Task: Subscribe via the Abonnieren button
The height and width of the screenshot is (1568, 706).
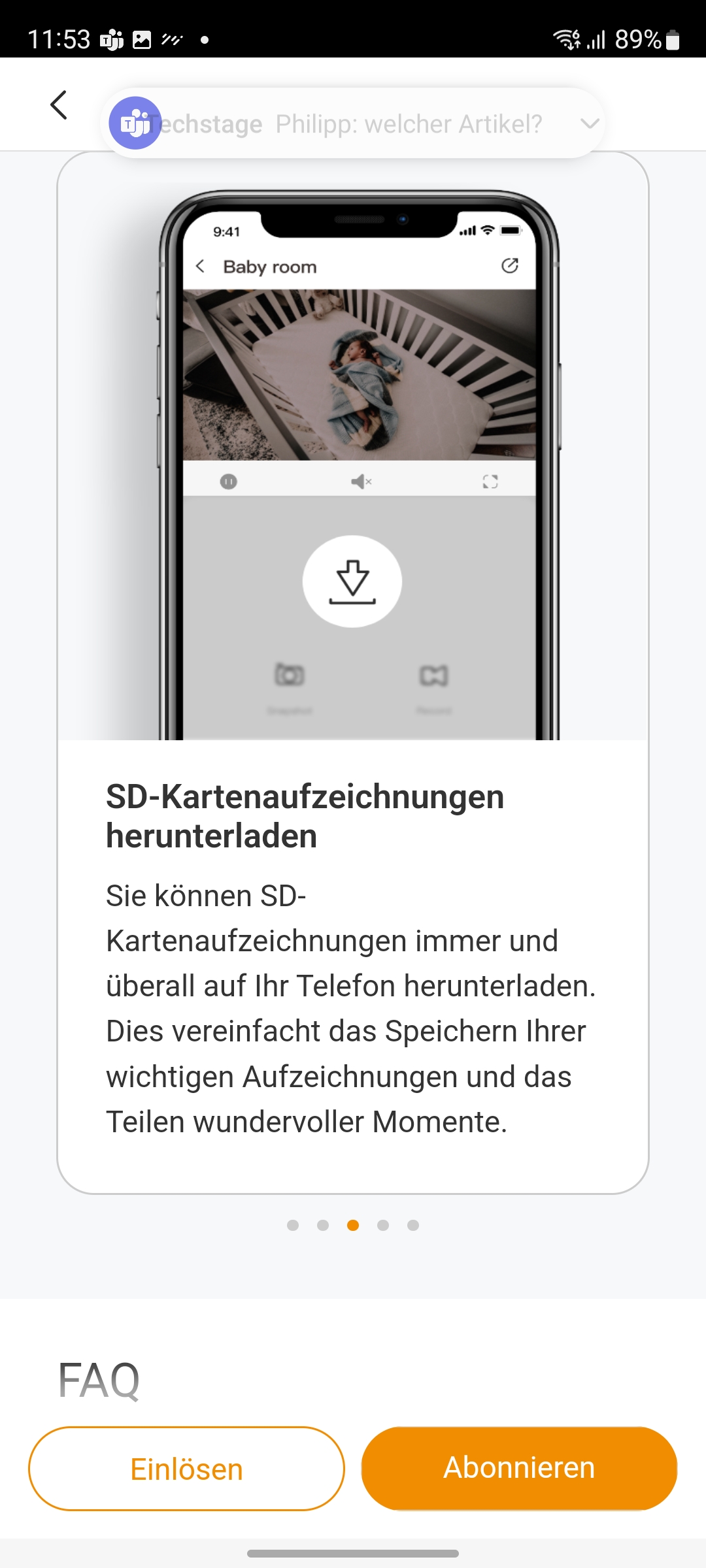Action: click(519, 1468)
